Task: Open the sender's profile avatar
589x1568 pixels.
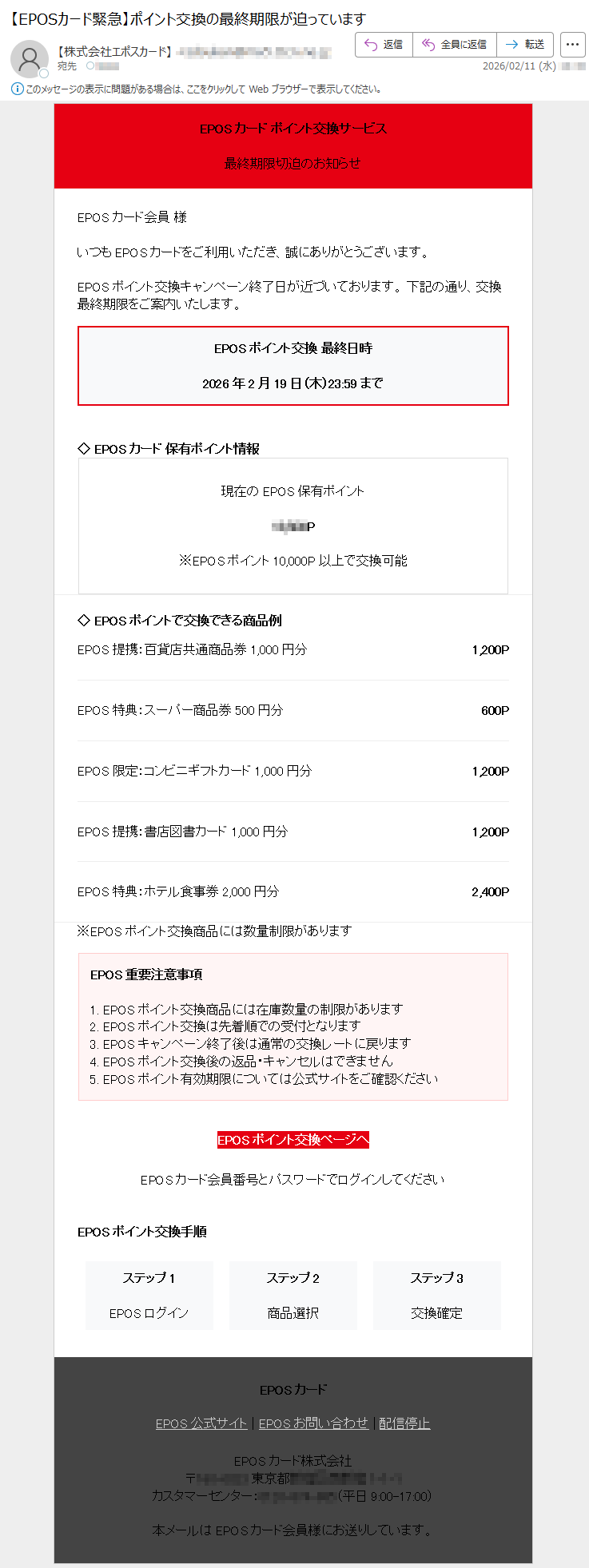Action: 30,58
